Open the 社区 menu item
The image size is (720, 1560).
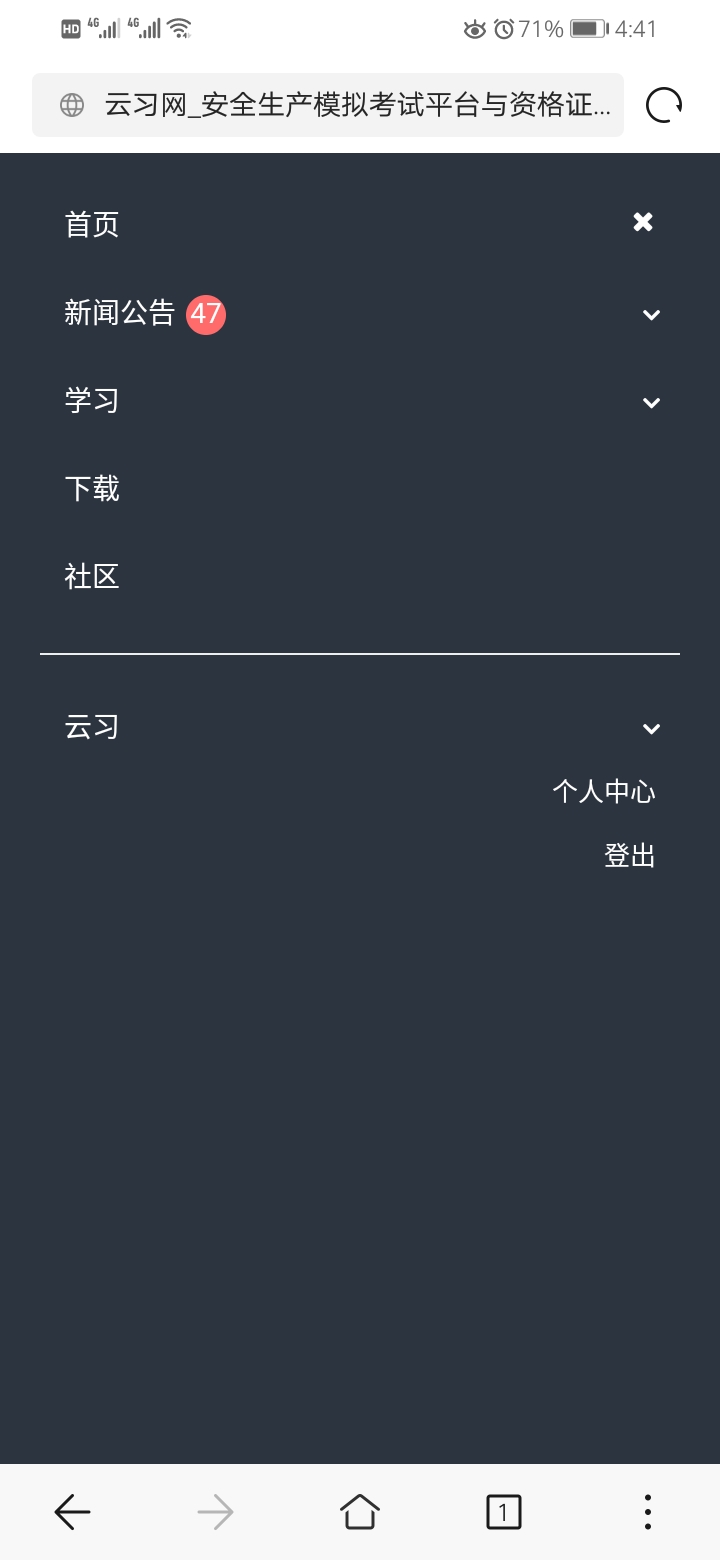92,576
